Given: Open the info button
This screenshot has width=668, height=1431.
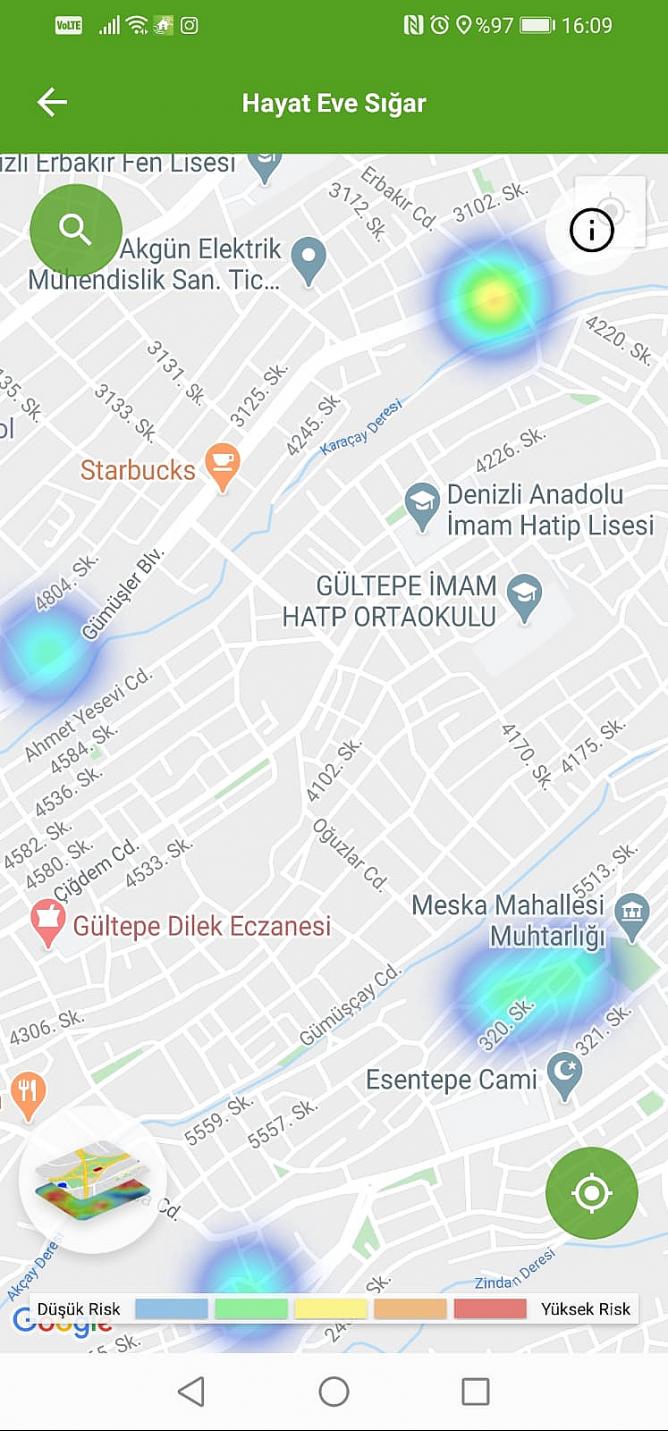Looking at the screenshot, I should click(x=591, y=232).
